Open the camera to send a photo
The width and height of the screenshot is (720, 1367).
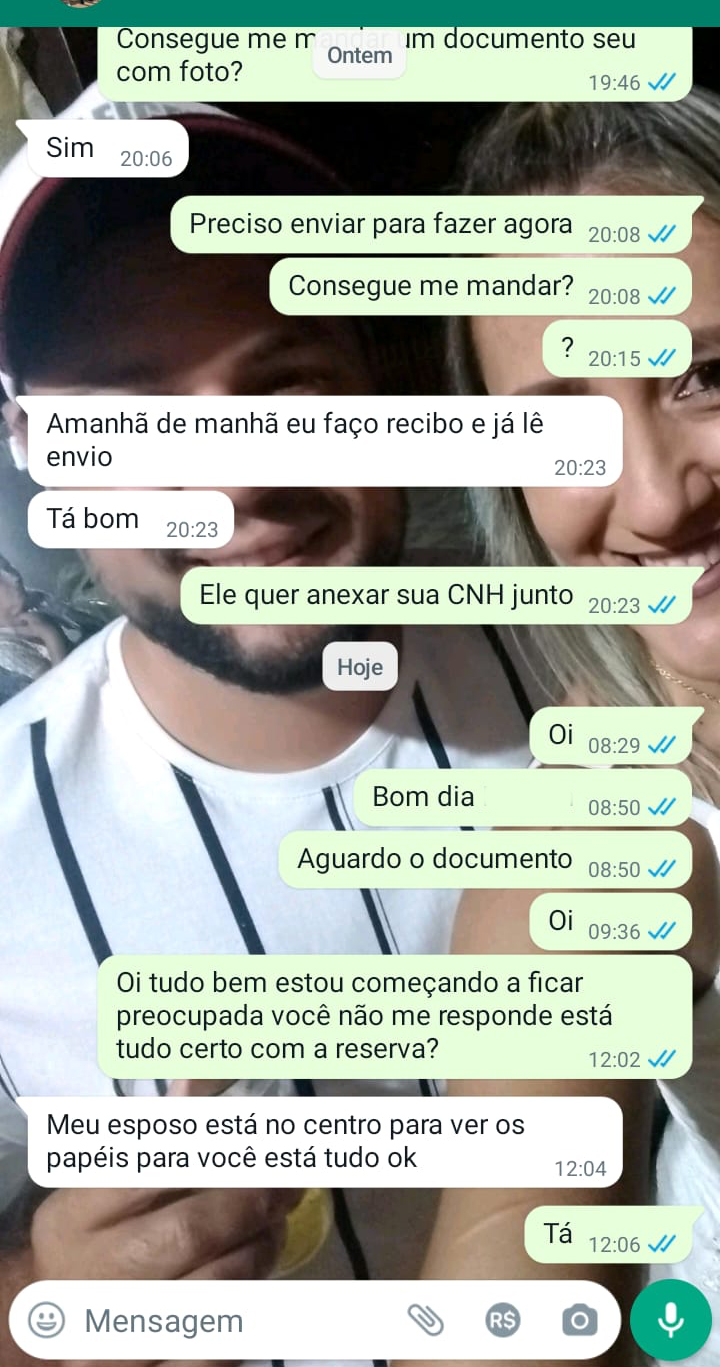pos(579,1320)
